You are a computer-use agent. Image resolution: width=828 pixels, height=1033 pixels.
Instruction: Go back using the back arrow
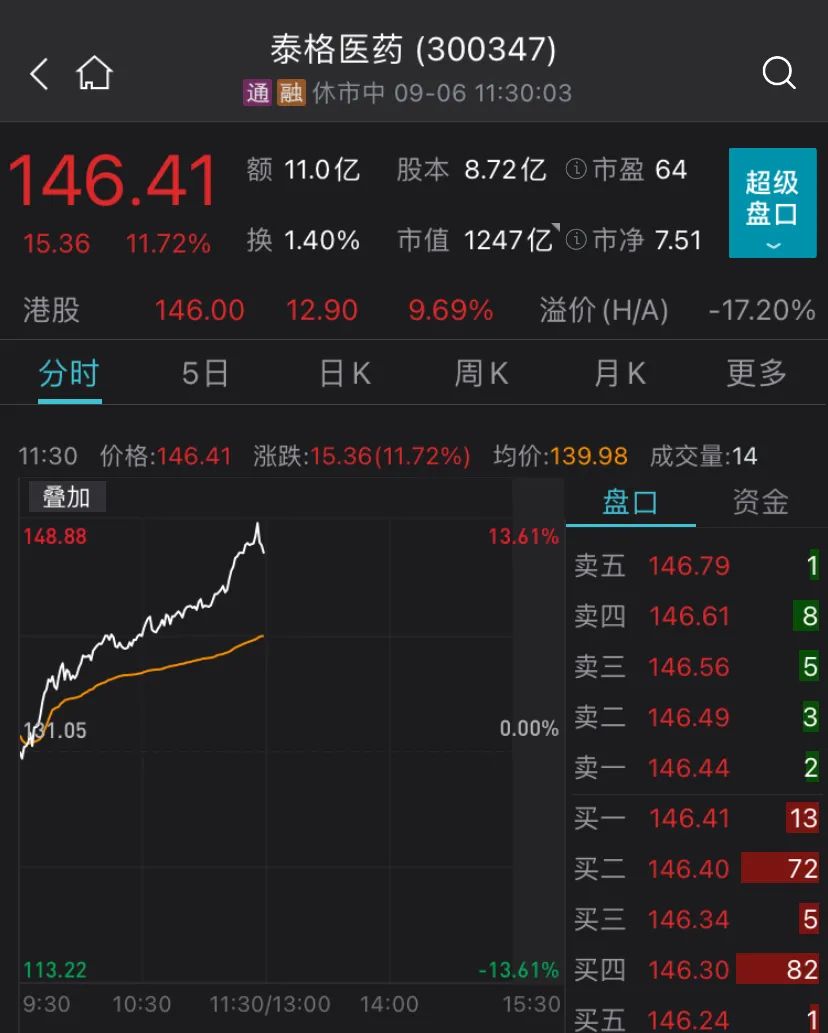39,73
